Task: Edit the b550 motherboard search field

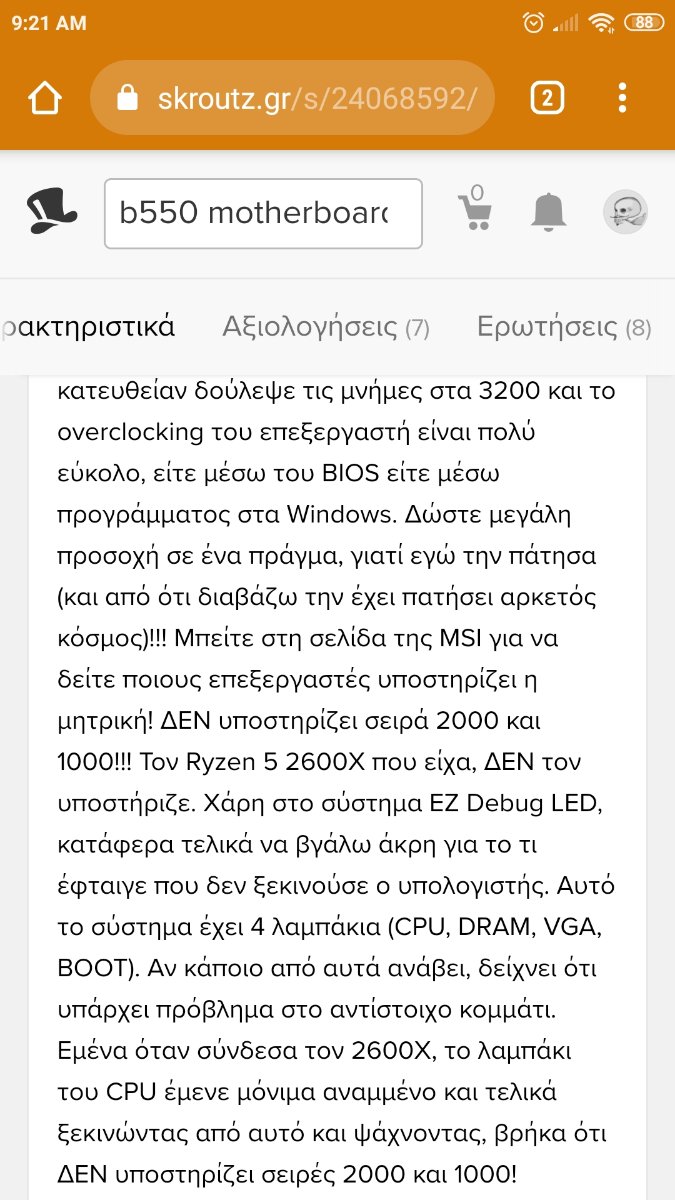Action: tap(263, 213)
